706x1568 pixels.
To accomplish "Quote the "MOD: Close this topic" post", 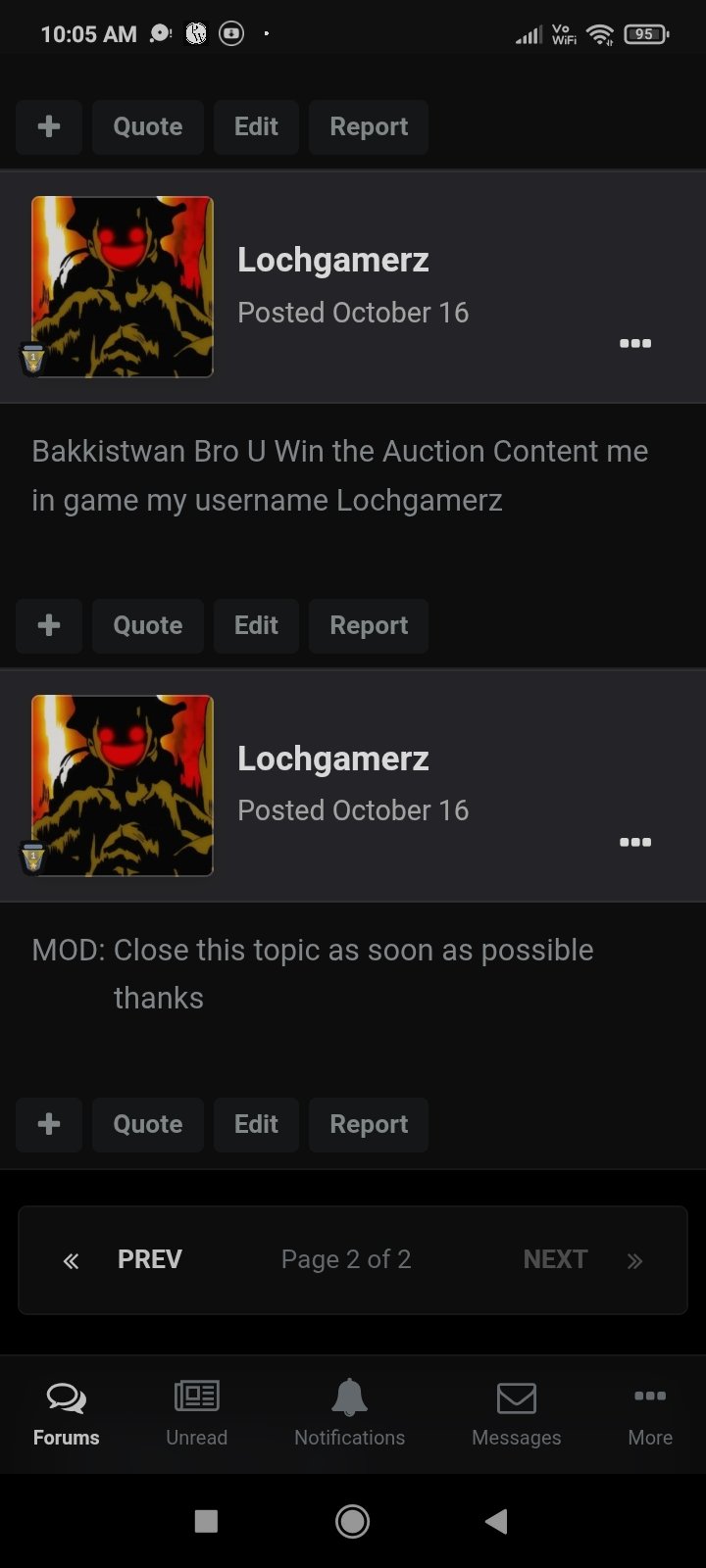I will click(147, 1124).
